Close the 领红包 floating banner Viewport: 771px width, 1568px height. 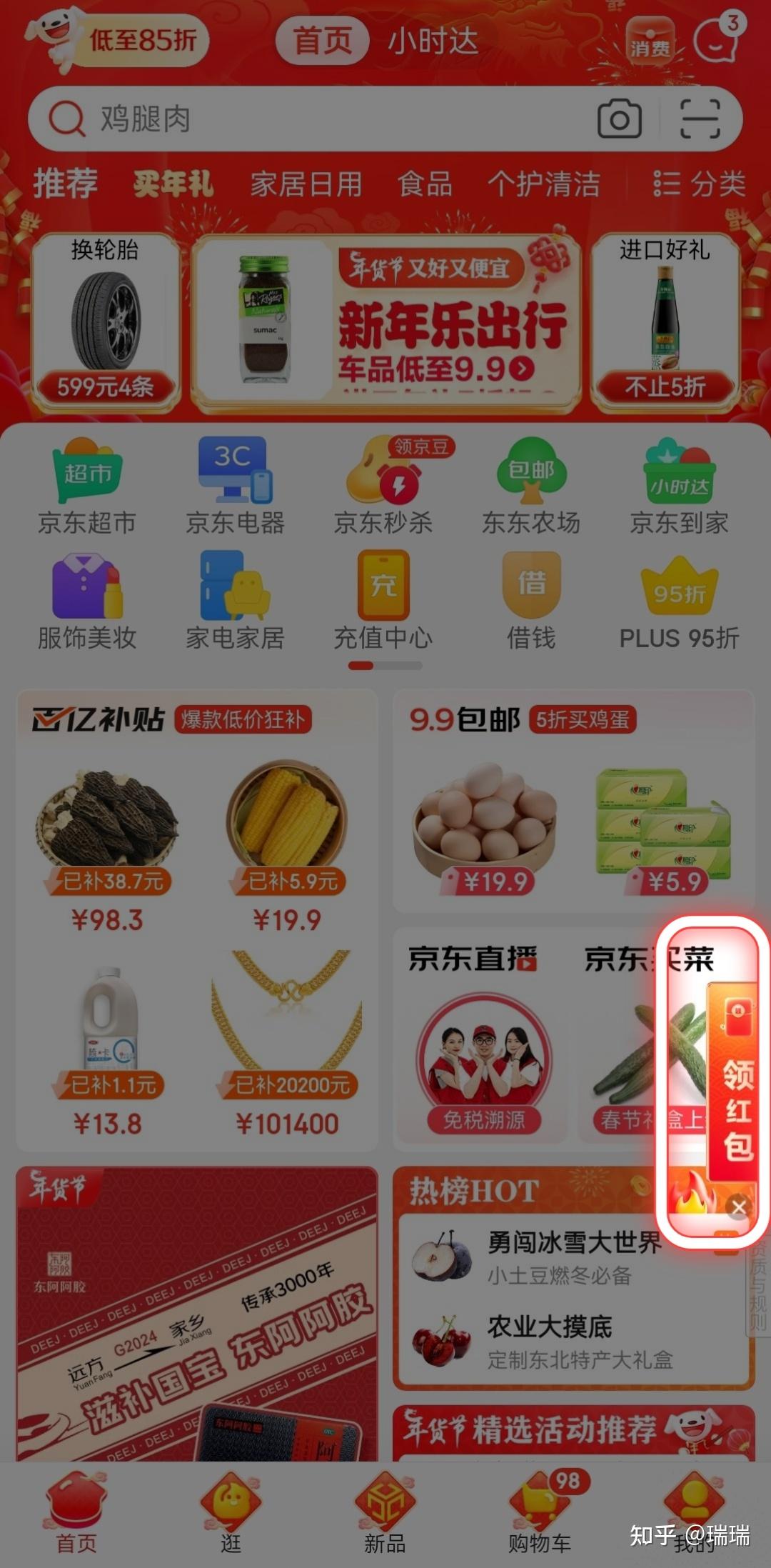(x=738, y=1207)
